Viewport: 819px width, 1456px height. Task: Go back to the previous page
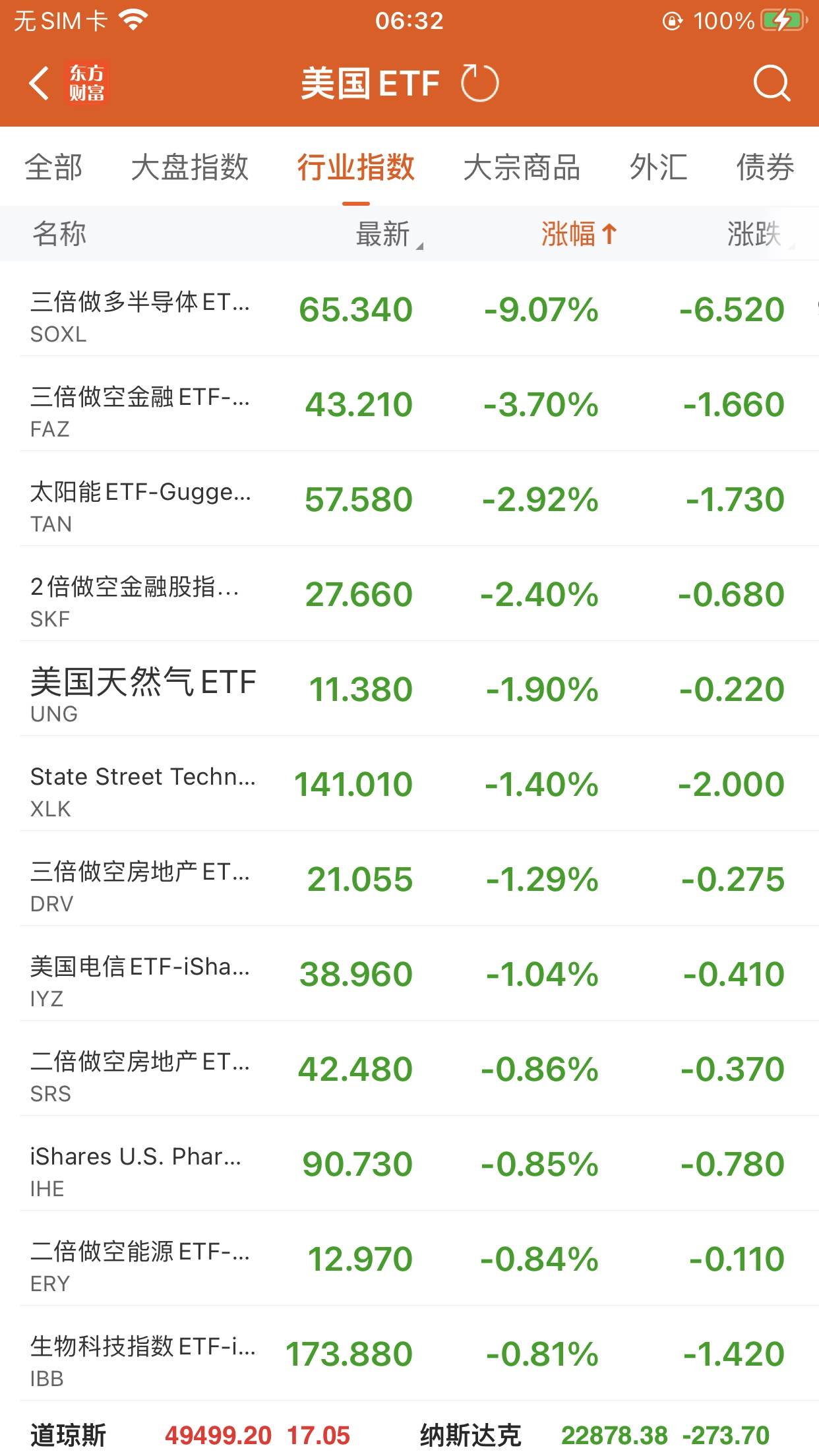point(40,84)
